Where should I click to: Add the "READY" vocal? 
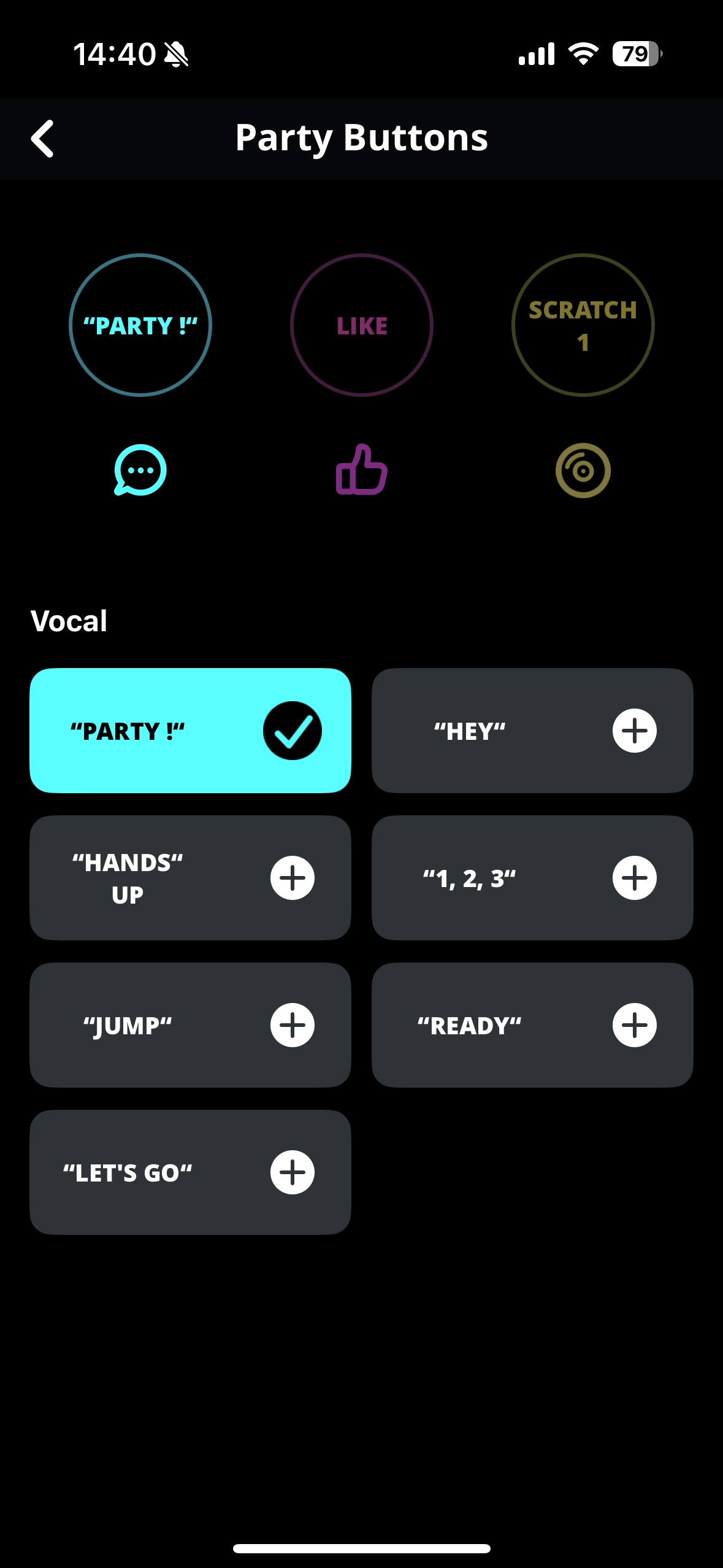634,1025
